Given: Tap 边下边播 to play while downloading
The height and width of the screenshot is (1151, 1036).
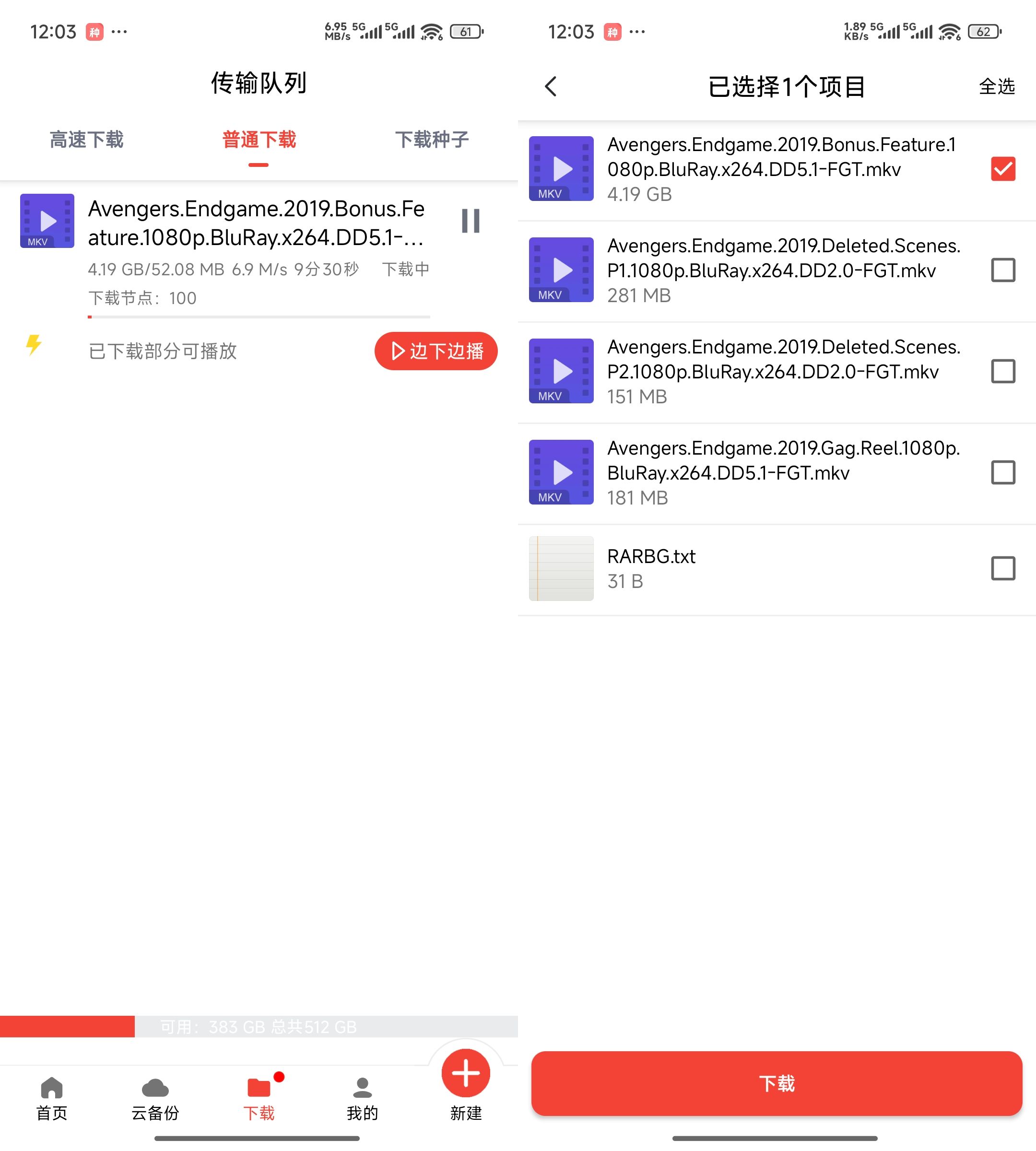Looking at the screenshot, I should (x=436, y=351).
